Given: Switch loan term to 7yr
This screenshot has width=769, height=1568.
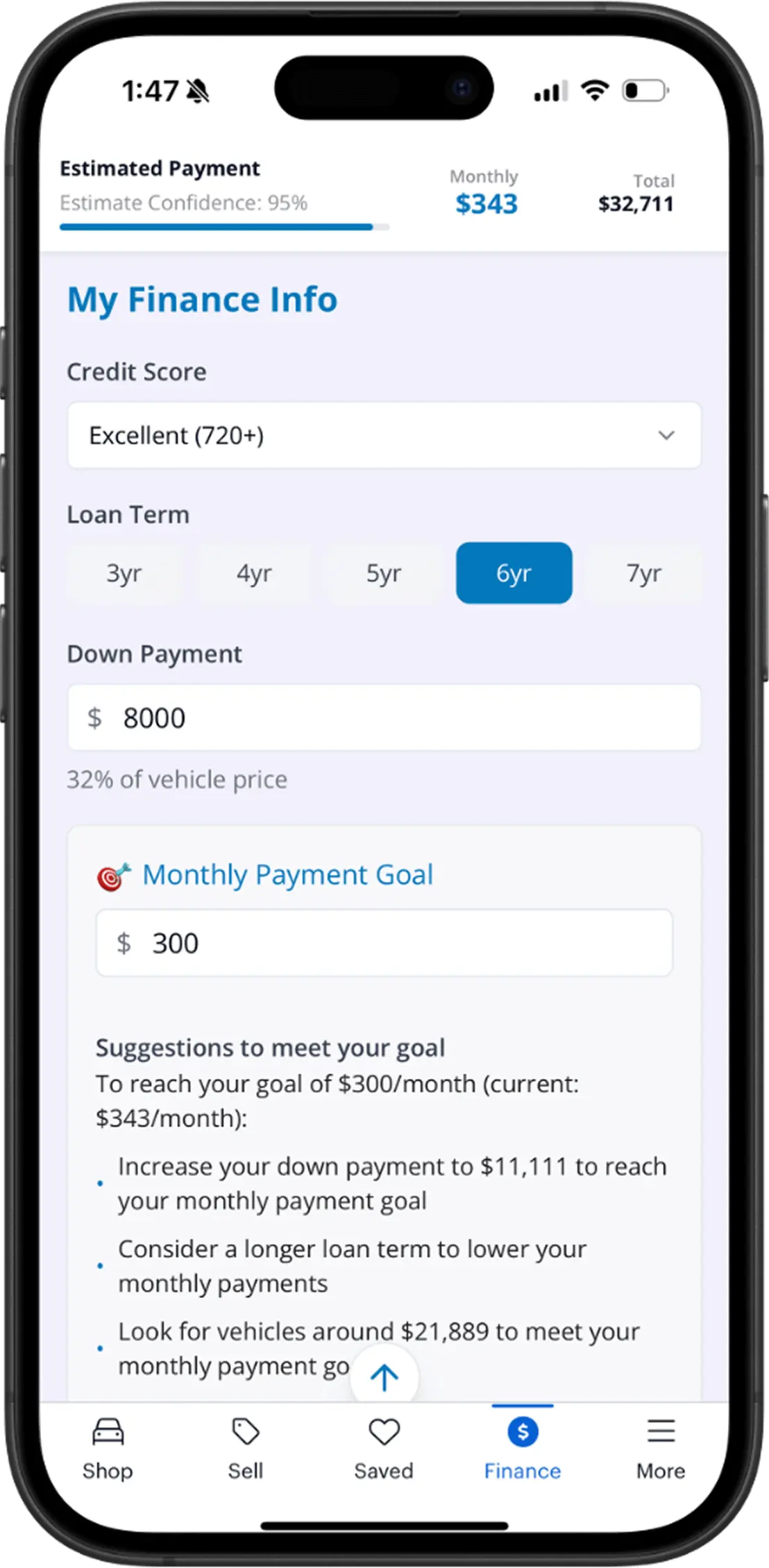Looking at the screenshot, I should point(643,573).
